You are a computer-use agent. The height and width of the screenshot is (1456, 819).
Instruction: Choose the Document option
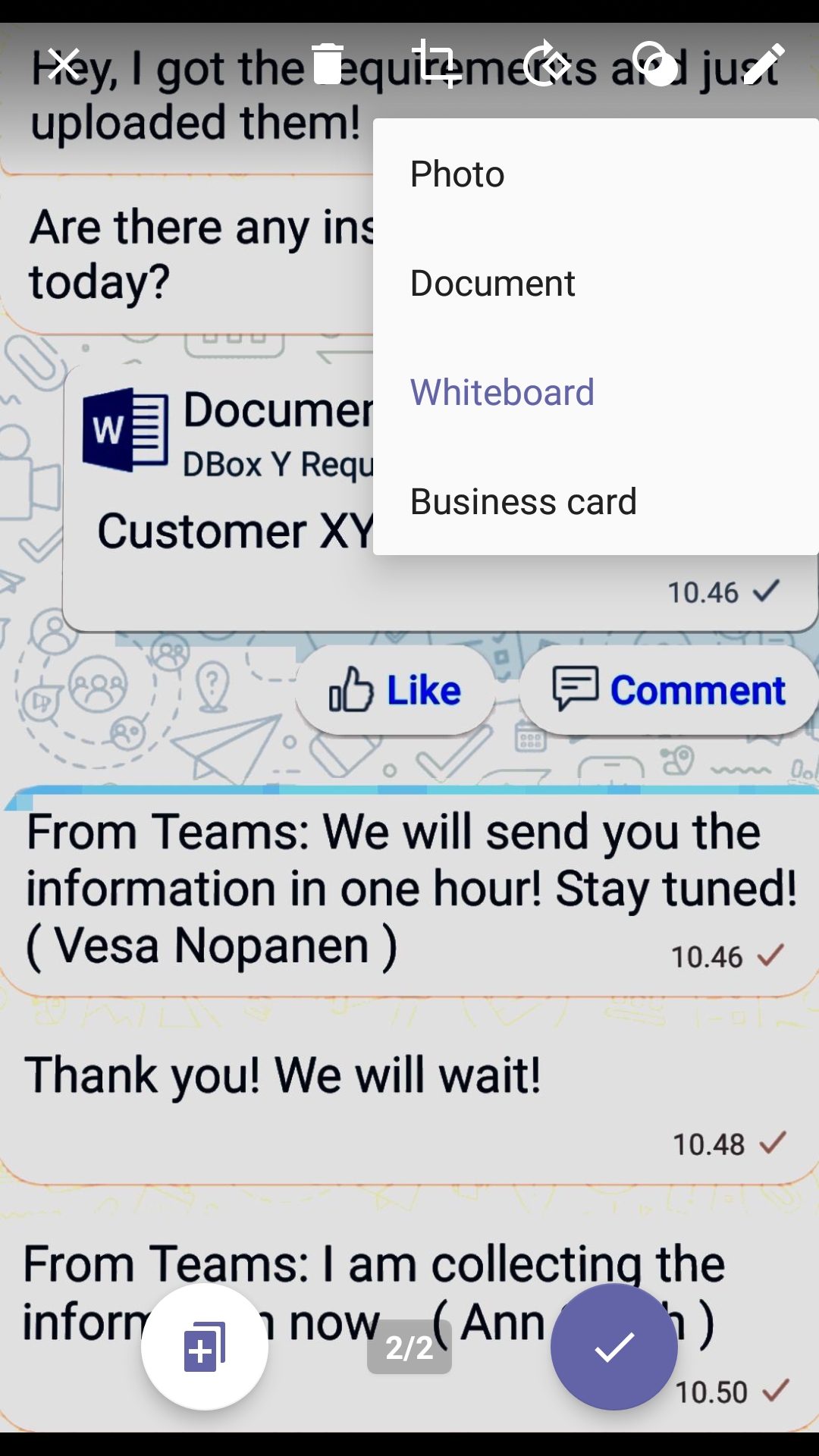coord(493,284)
